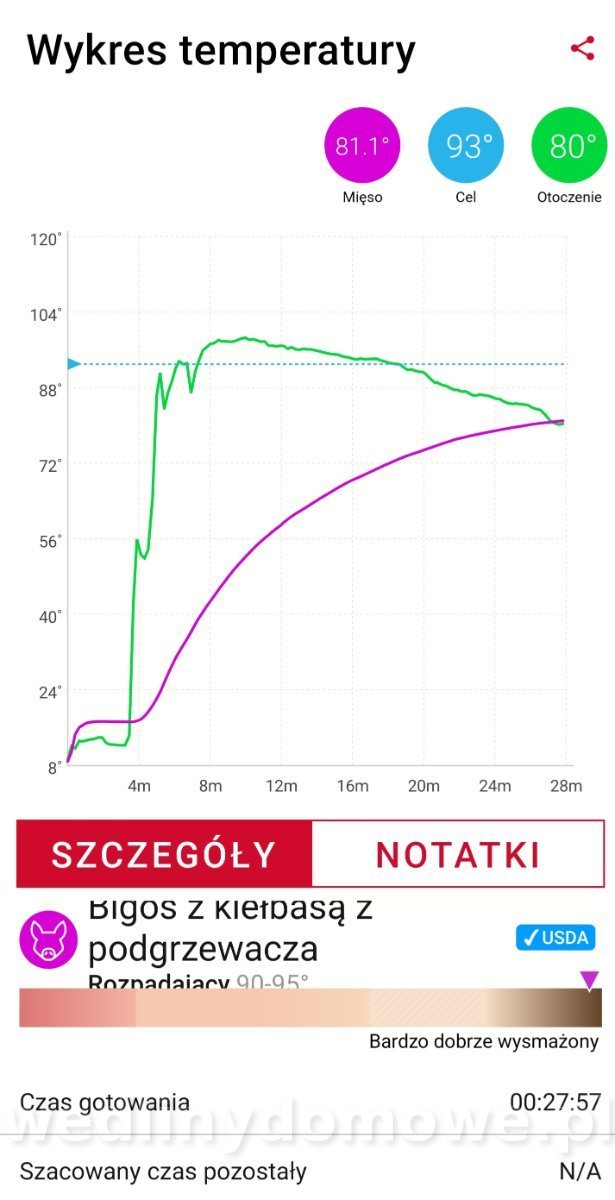Tap the USDA badge
Image resolution: width=615 pixels, height=1200 pixels.
(x=556, y=938)
